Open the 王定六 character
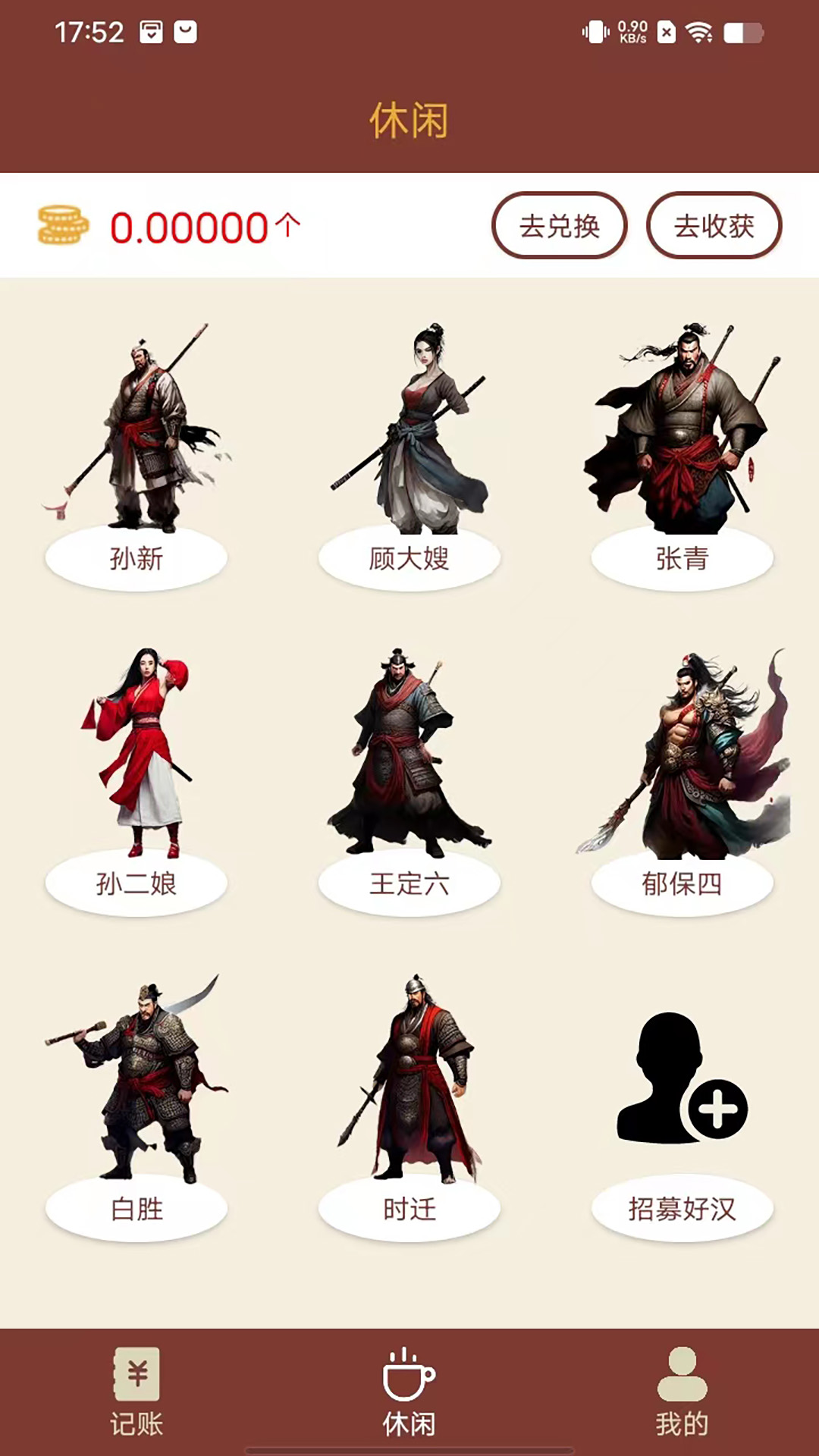Image resolution: width=819 pixels, height=1456 pixels. pos(409,781)
